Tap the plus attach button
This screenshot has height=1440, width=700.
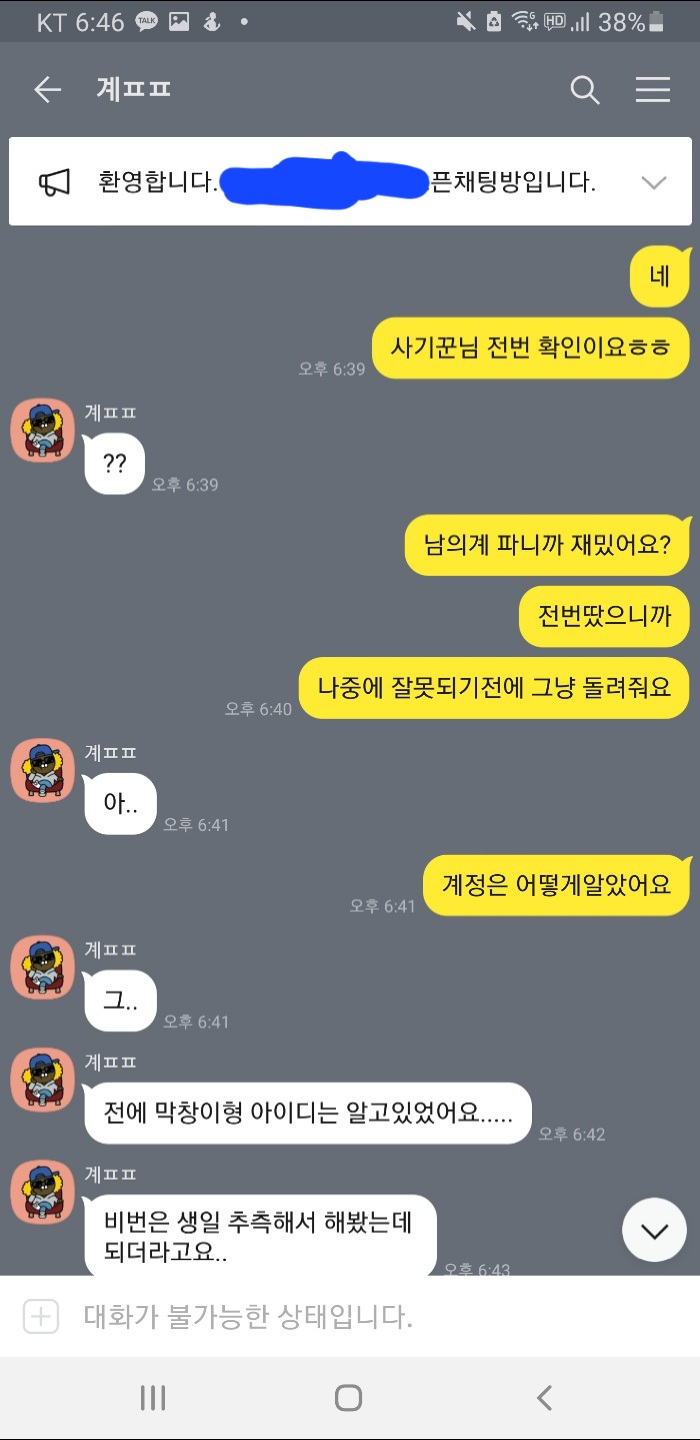pos(41,1316)
